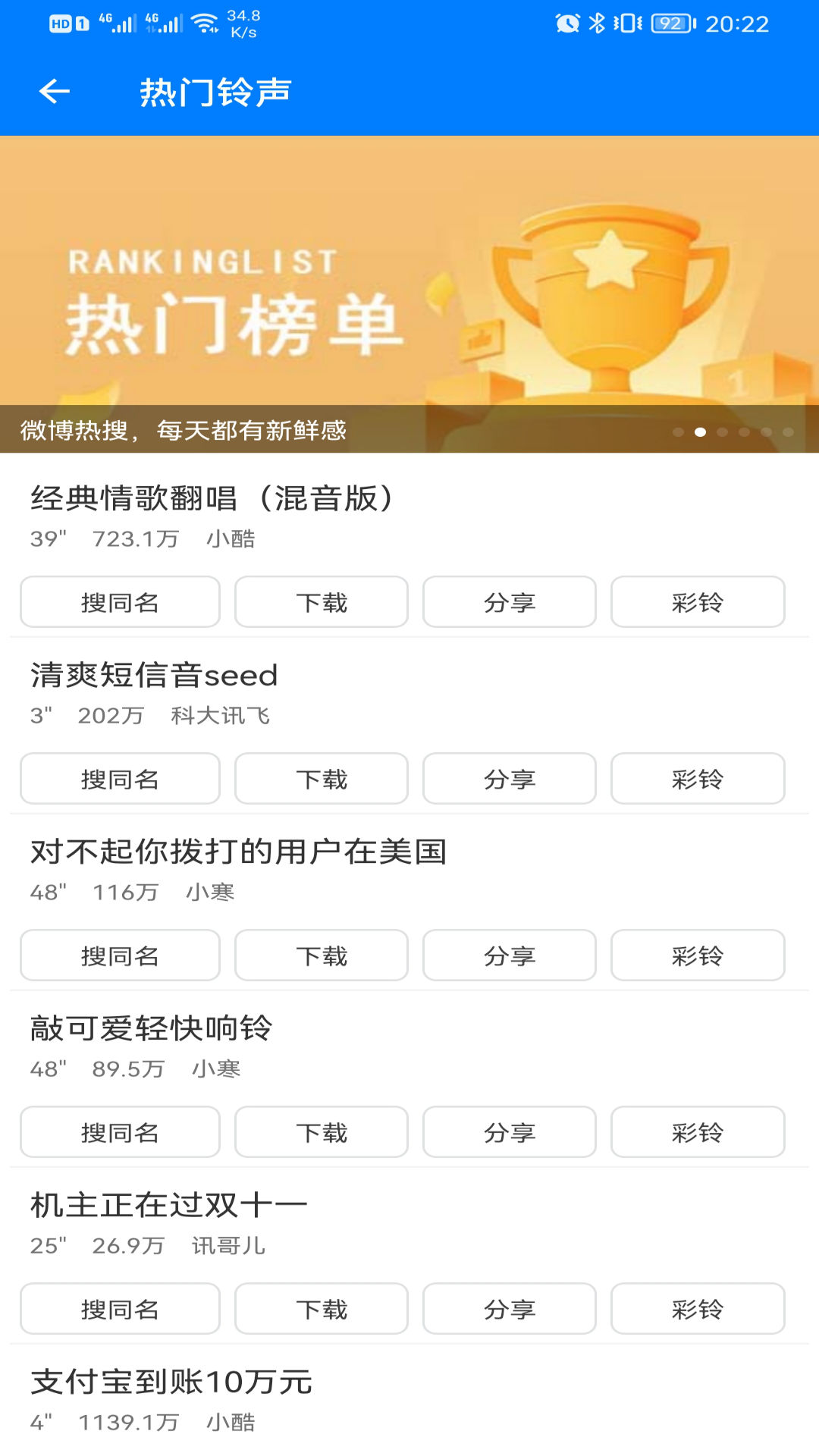Play the ringtone 经典情歌翻唱（混音版）
Viewport: 819px width, 1456px height.
click(212, 499)
